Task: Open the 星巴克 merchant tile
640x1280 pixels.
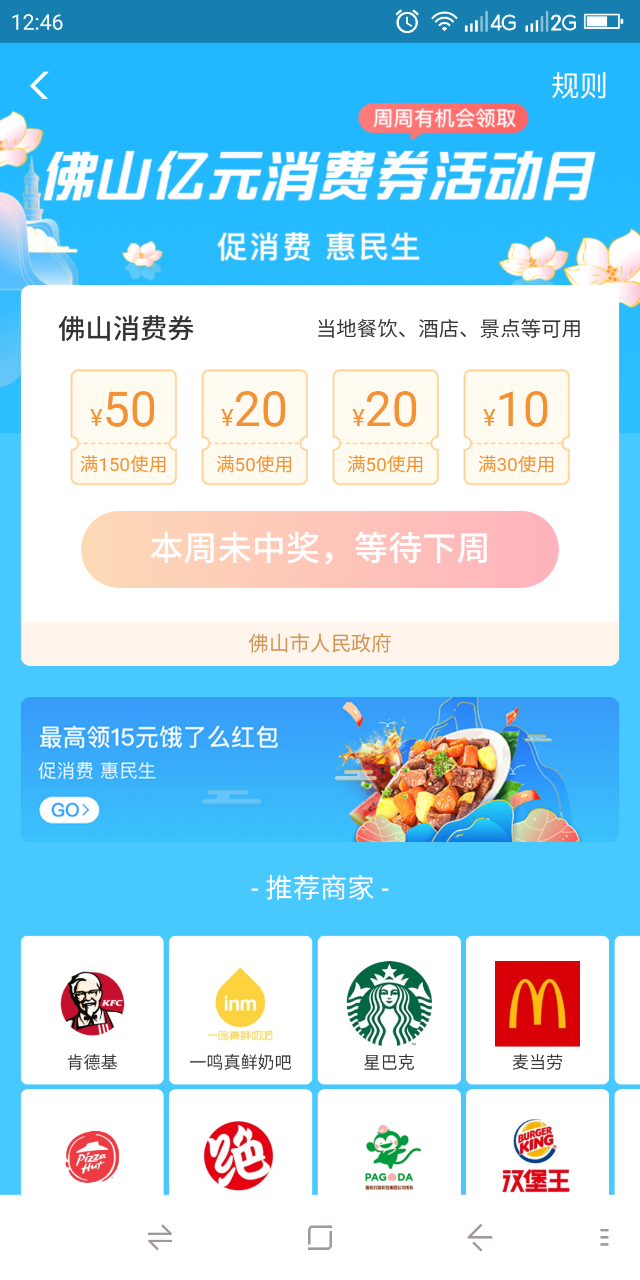Action: pos(389,1010)
